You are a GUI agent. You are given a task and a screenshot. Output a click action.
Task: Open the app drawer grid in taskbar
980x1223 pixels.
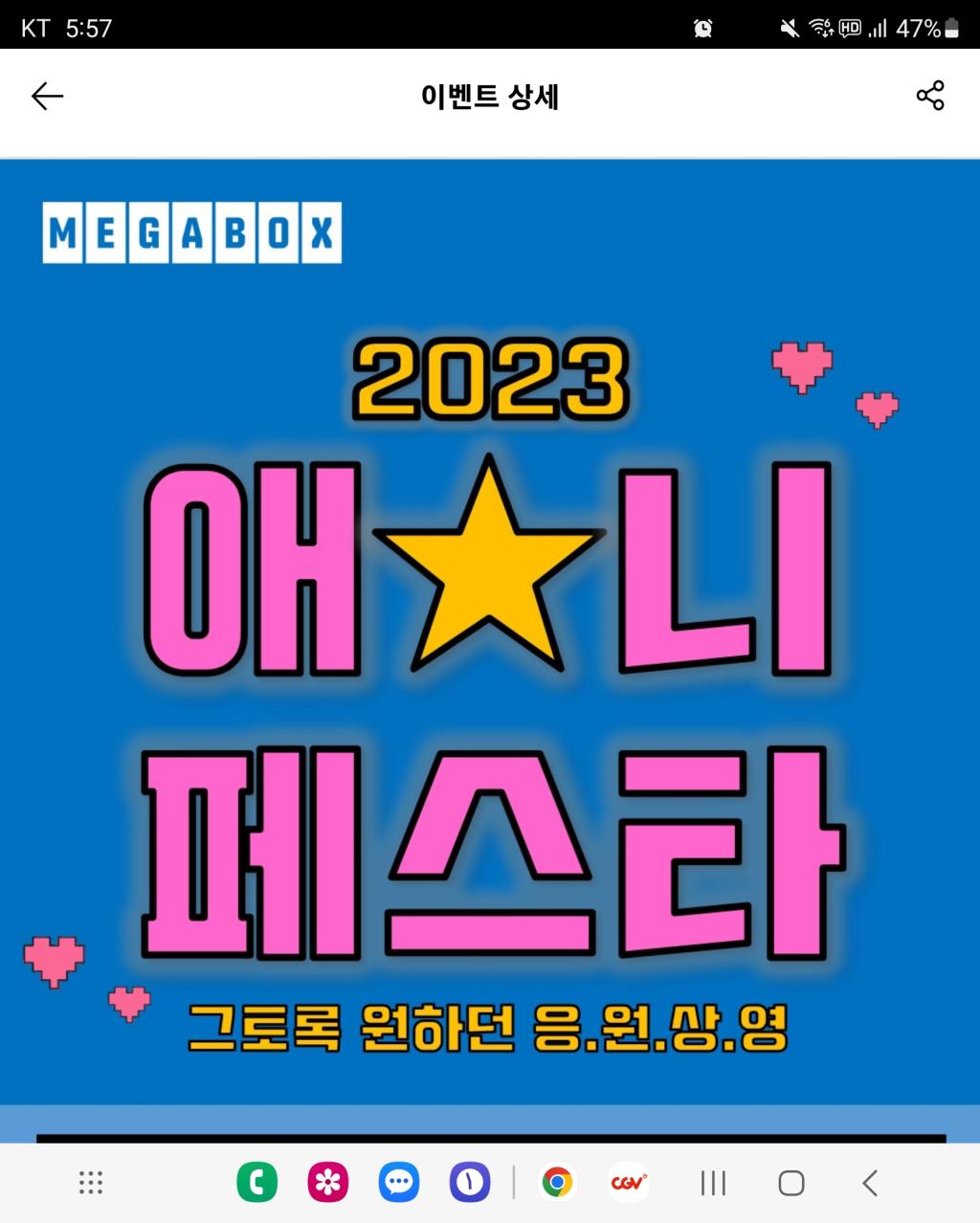[91, 1183]
